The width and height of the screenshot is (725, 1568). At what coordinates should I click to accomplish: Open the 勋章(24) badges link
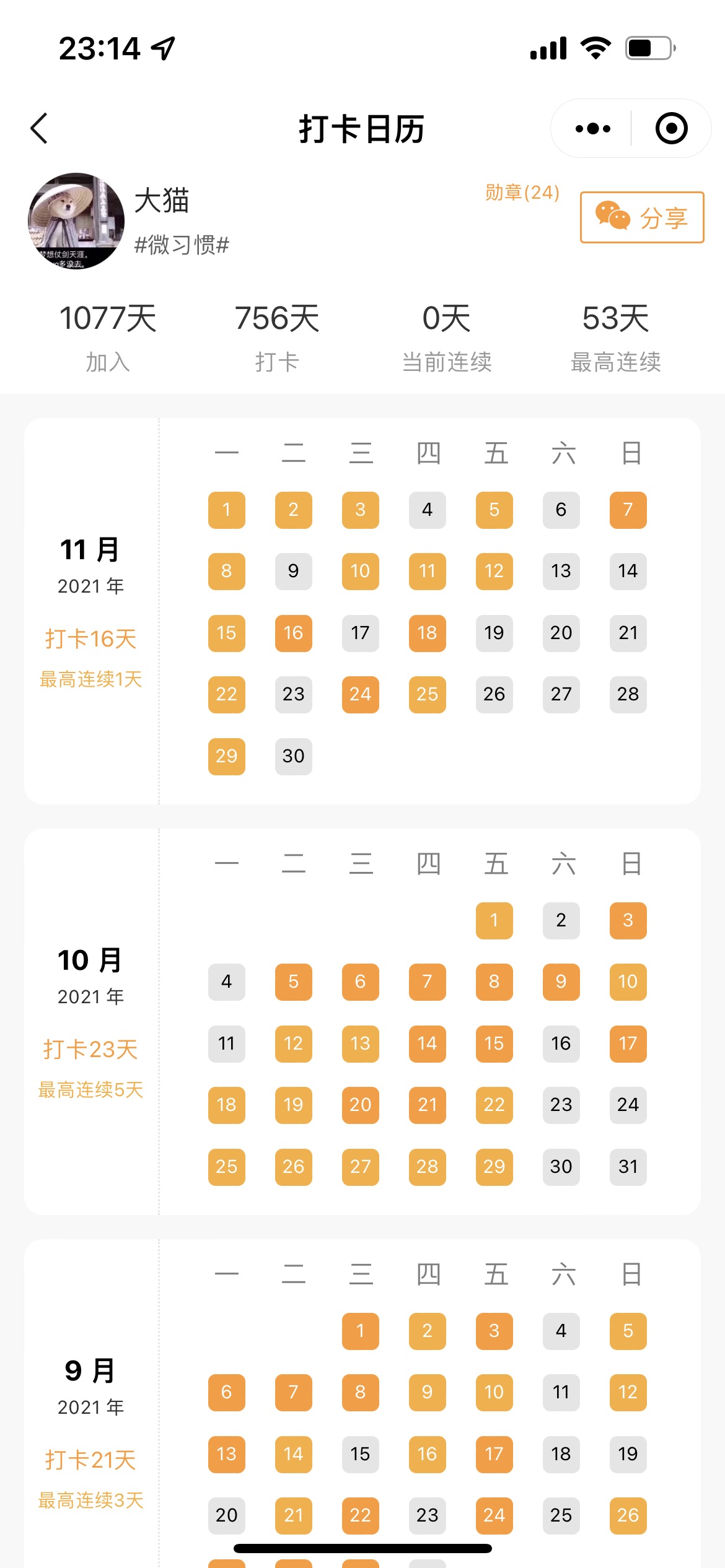pos(522,193)
